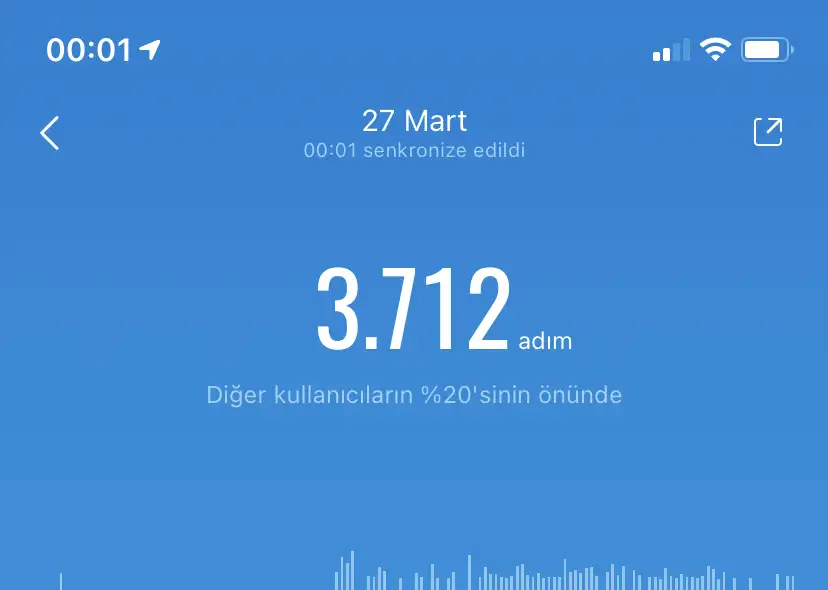Share the 27 Mart step summary
The width and height of the screenshot is (828, 590).
coord(767,132)
